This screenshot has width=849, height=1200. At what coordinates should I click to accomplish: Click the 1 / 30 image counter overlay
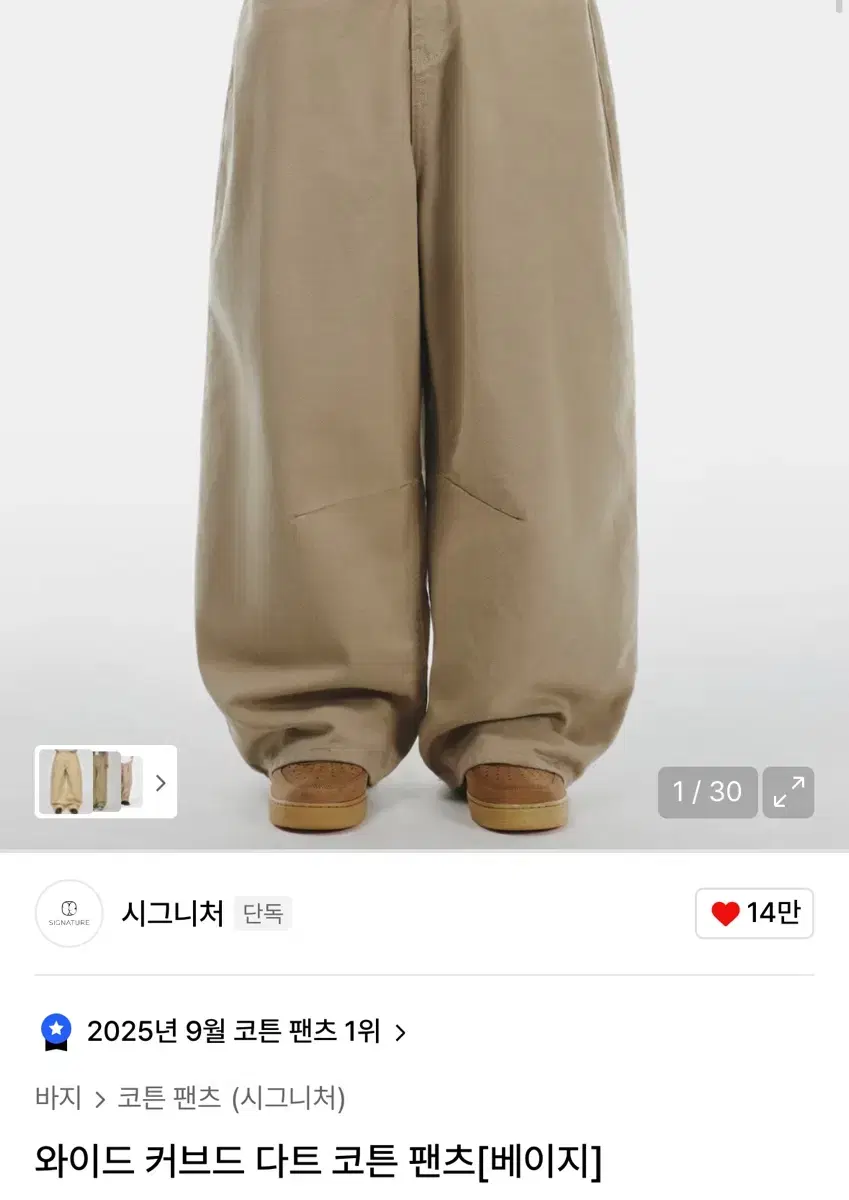(708, 791)
